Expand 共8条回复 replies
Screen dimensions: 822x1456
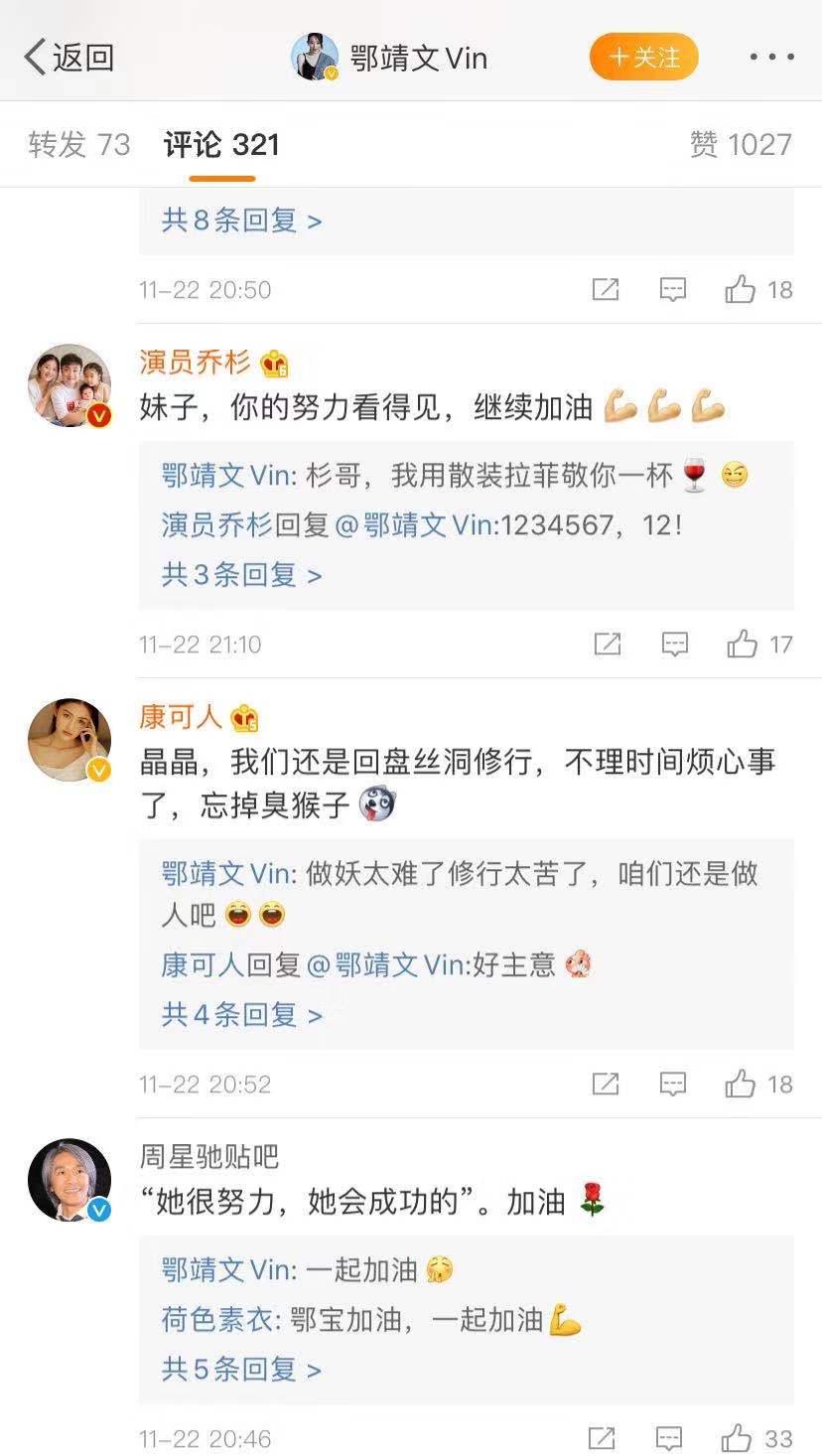tap(241, 220)
